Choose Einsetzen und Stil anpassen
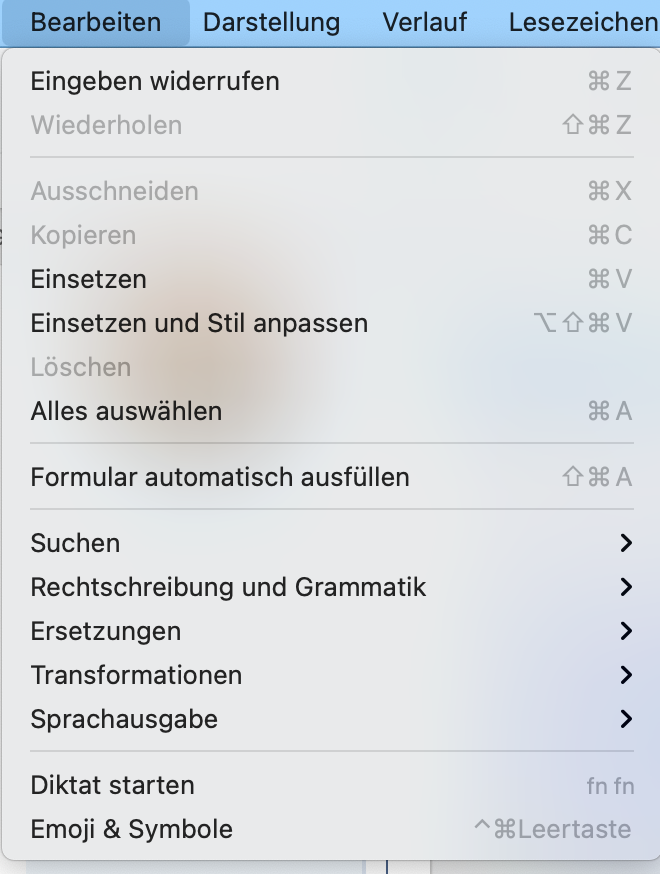660x874 pixels. pyautogui.click(x=199, y=323)
